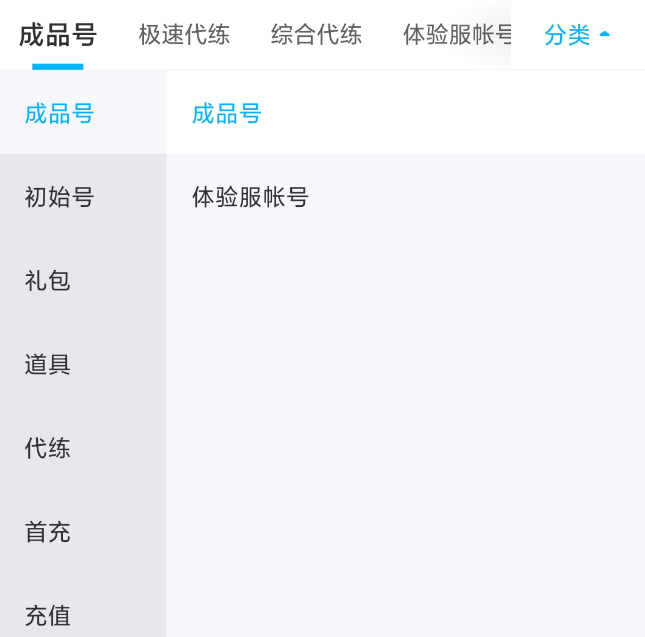The width and height of the screenshot is (645, 637).
Task: Tap the 成品号 top tab
Action: pyautogui.click(x=58, y=36)
